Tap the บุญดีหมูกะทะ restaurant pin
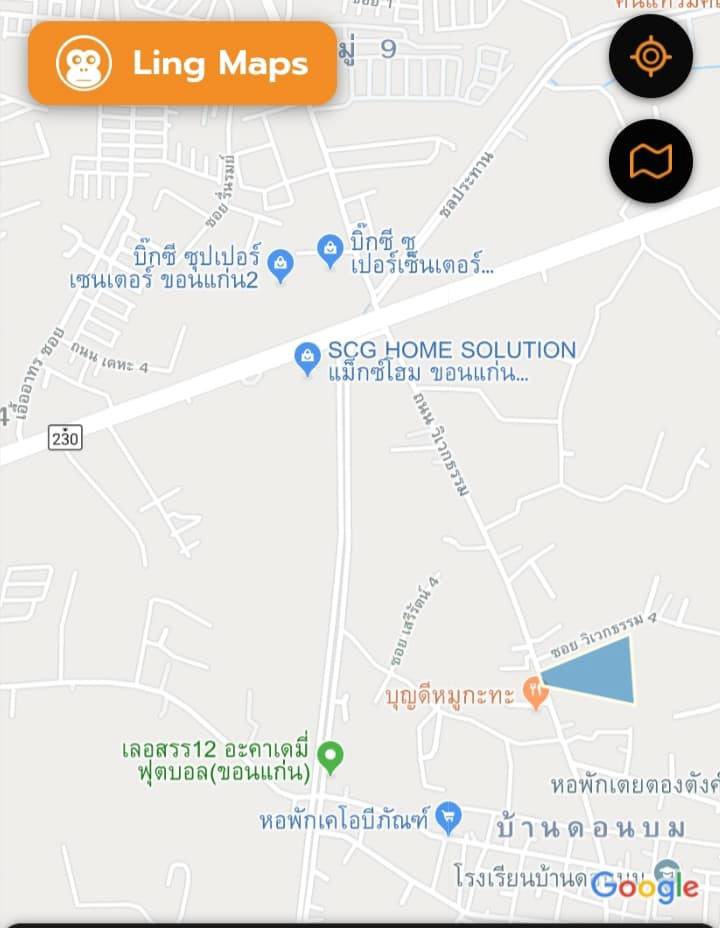This screenshot has width=720, height=928. 537,693
